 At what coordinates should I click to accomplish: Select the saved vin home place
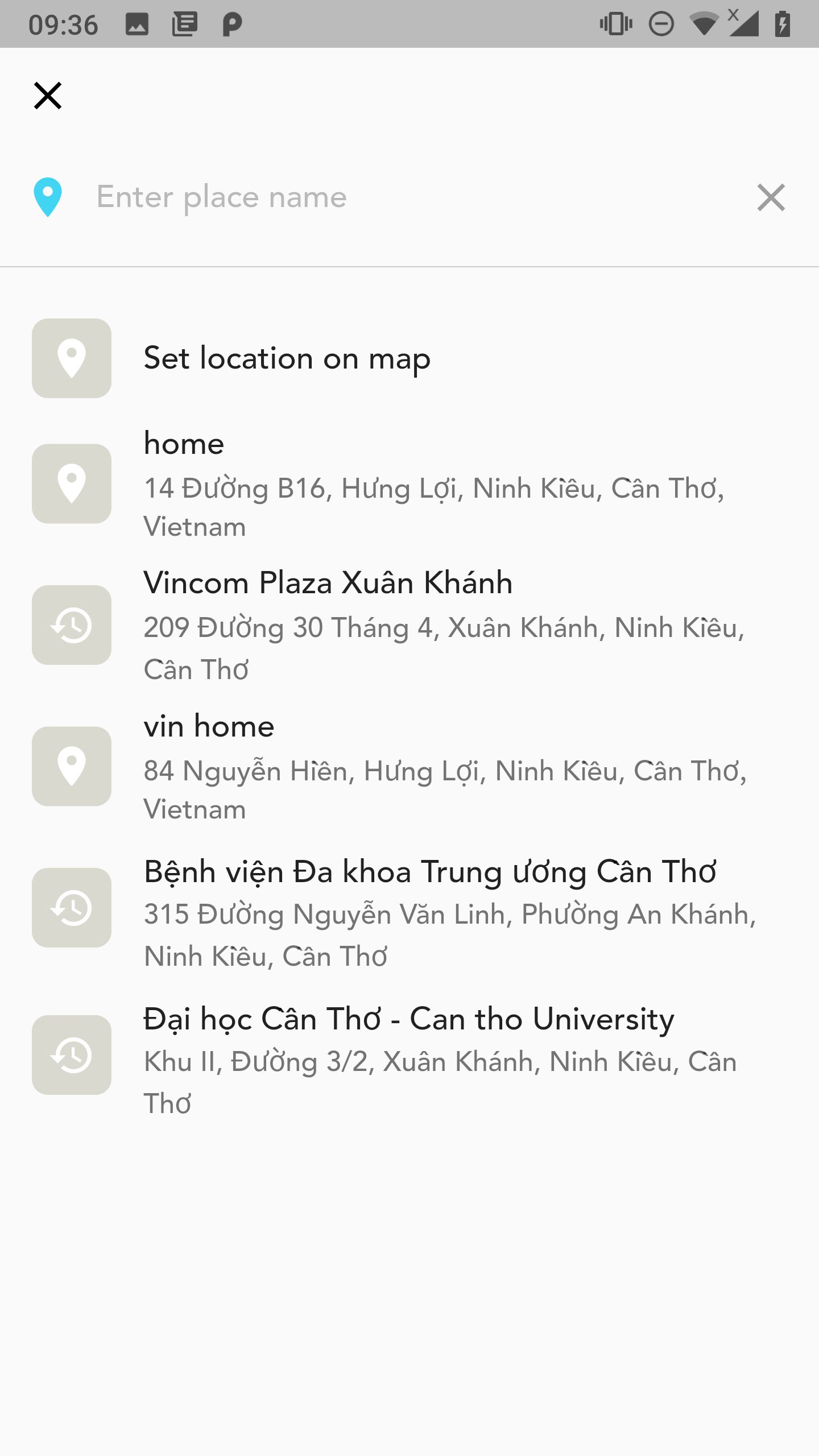409,766
